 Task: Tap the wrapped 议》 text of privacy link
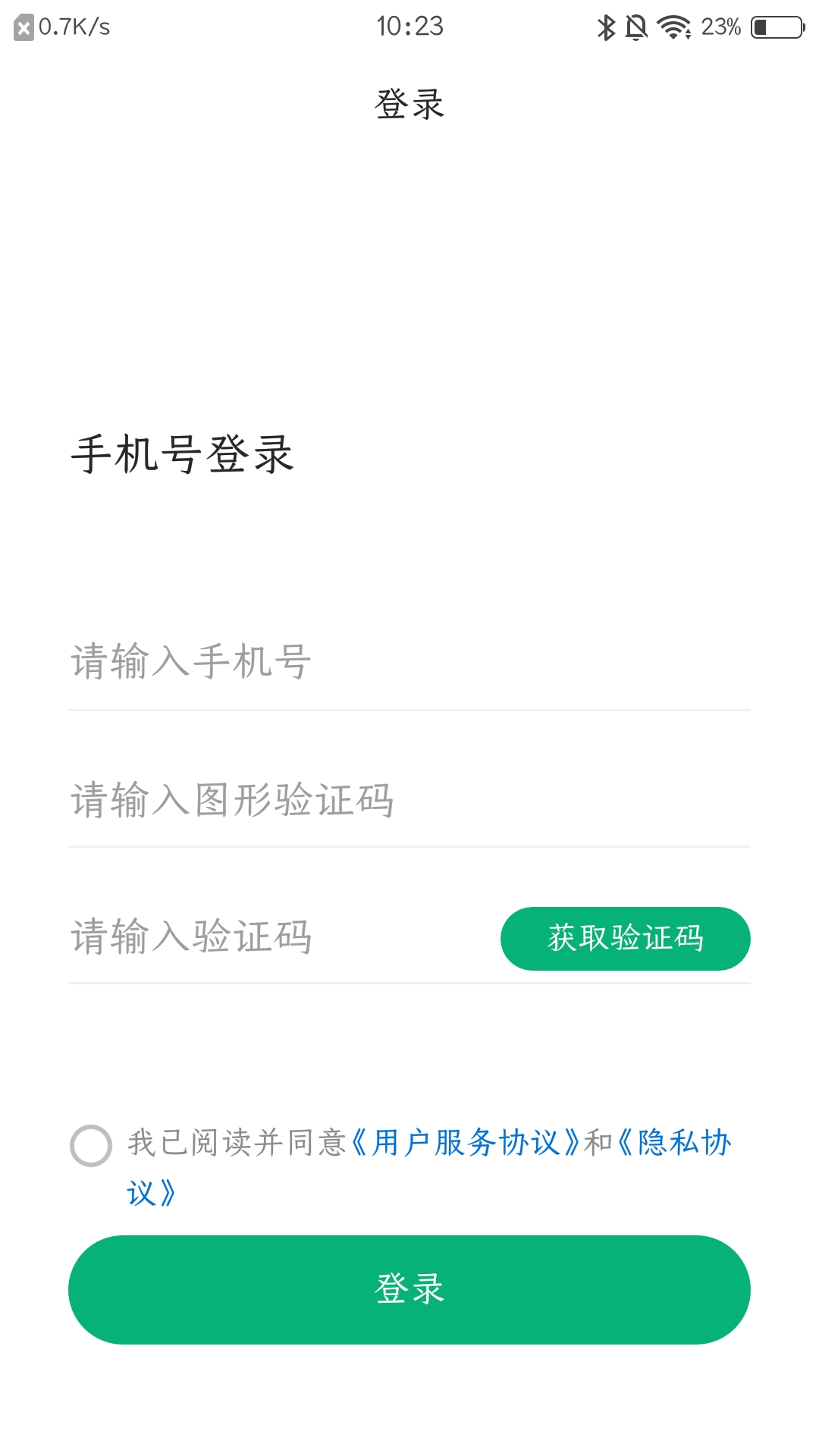[x=150, y=1192]
